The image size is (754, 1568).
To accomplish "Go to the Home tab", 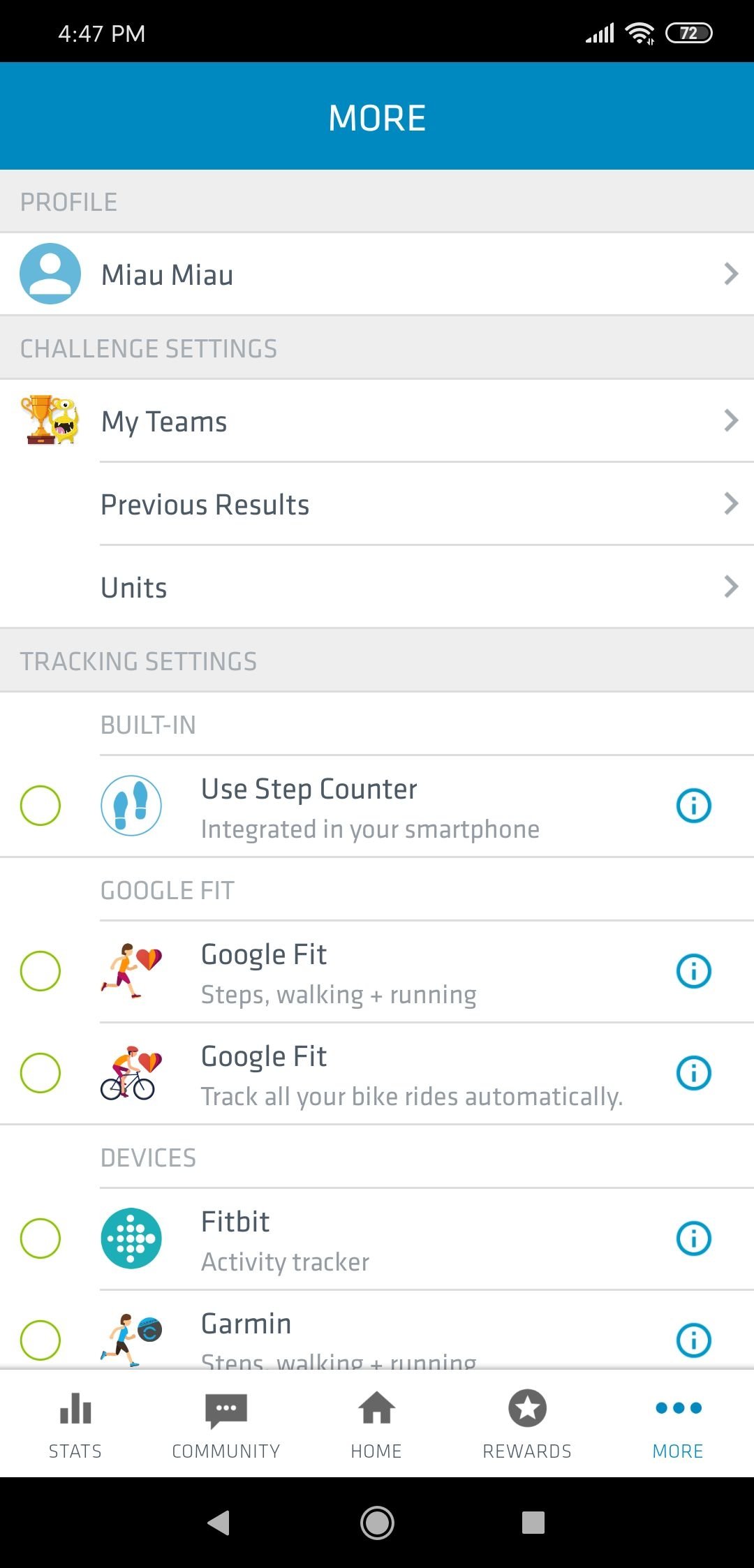I will [x=377, y=1424].
